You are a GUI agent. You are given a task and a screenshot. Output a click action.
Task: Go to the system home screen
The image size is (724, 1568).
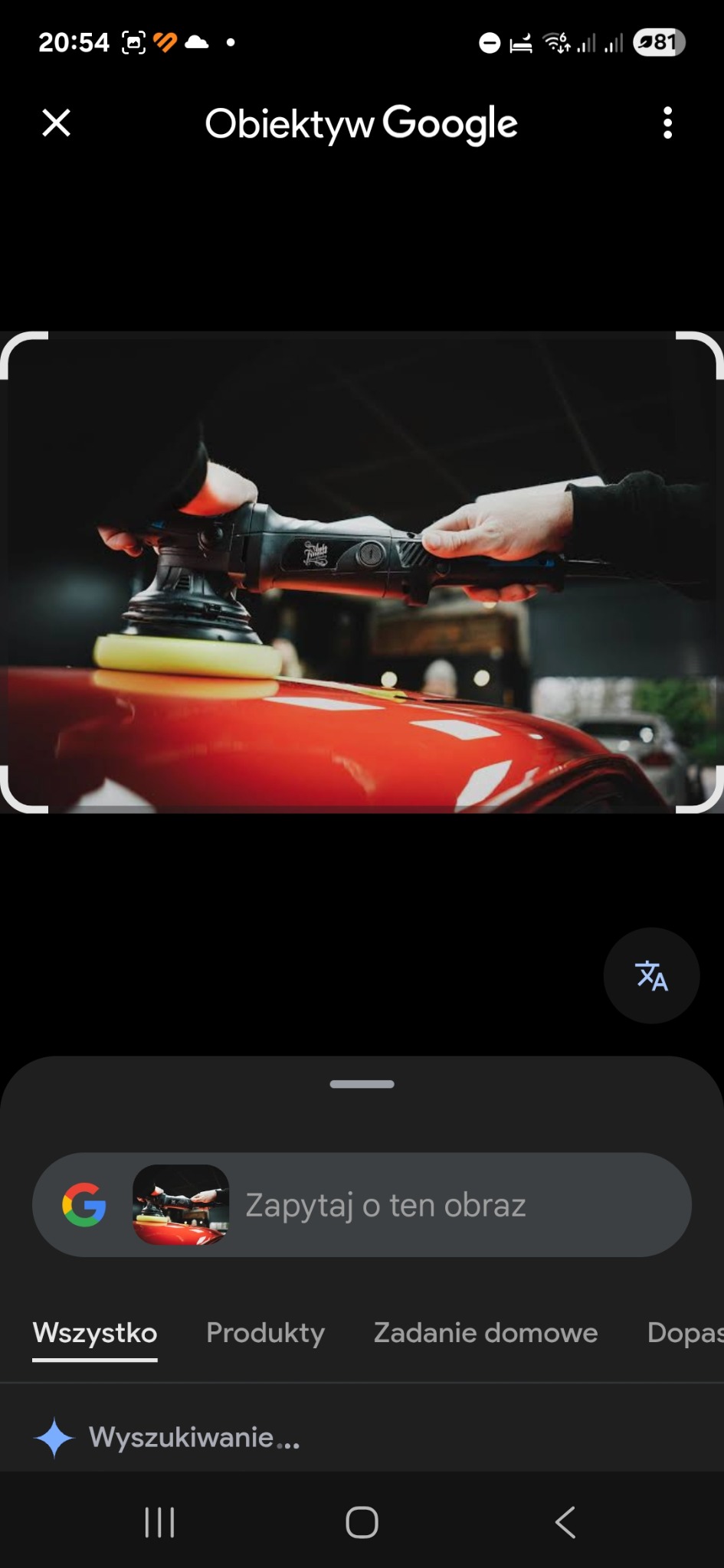tap(362, 1522)
